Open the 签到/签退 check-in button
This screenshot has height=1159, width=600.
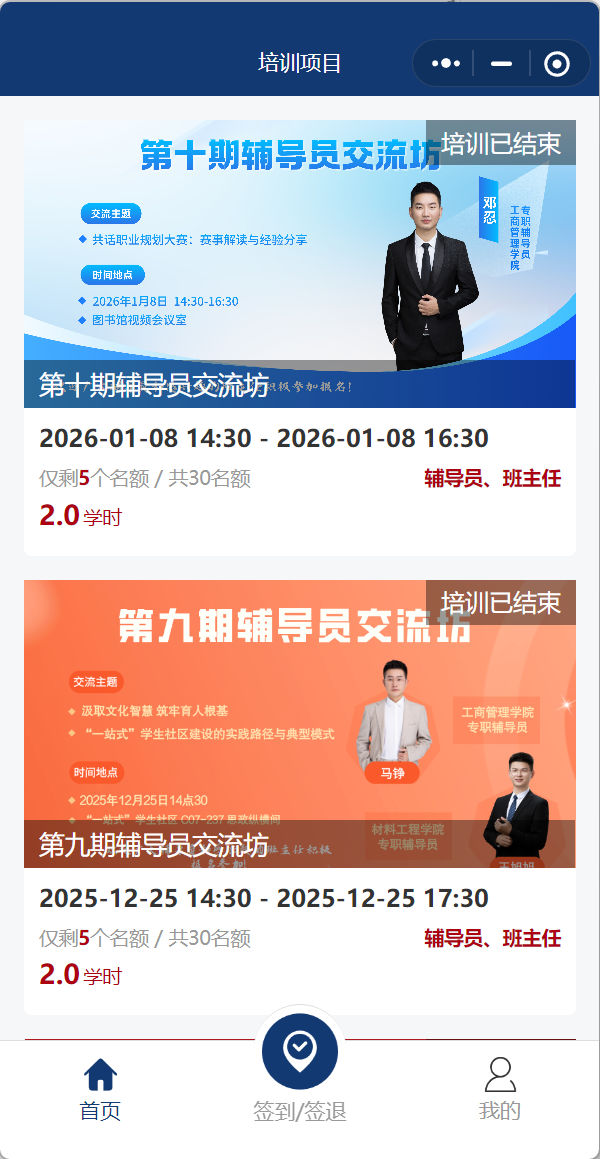(300, 1052)
